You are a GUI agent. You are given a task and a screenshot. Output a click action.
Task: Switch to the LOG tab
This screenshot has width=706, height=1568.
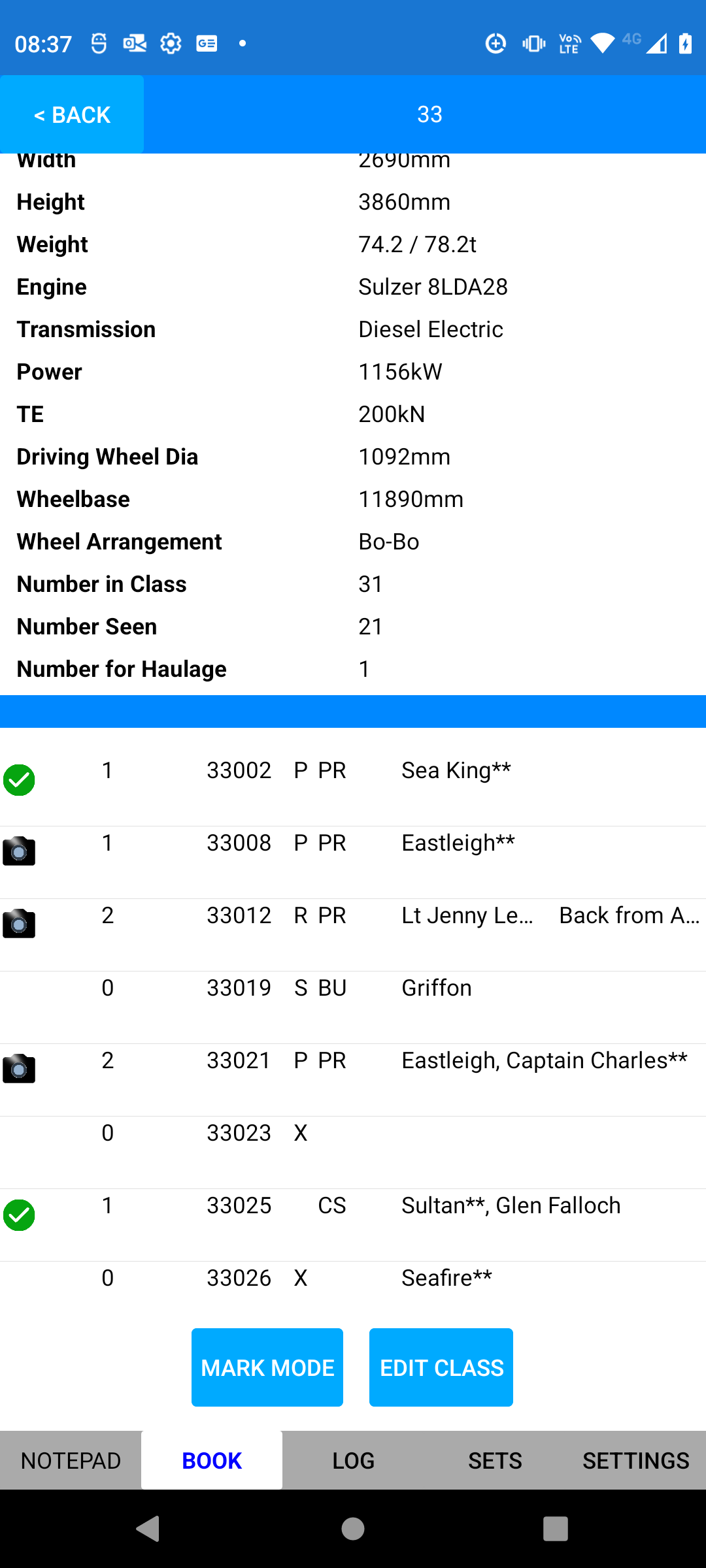[x=353, y=1460]
